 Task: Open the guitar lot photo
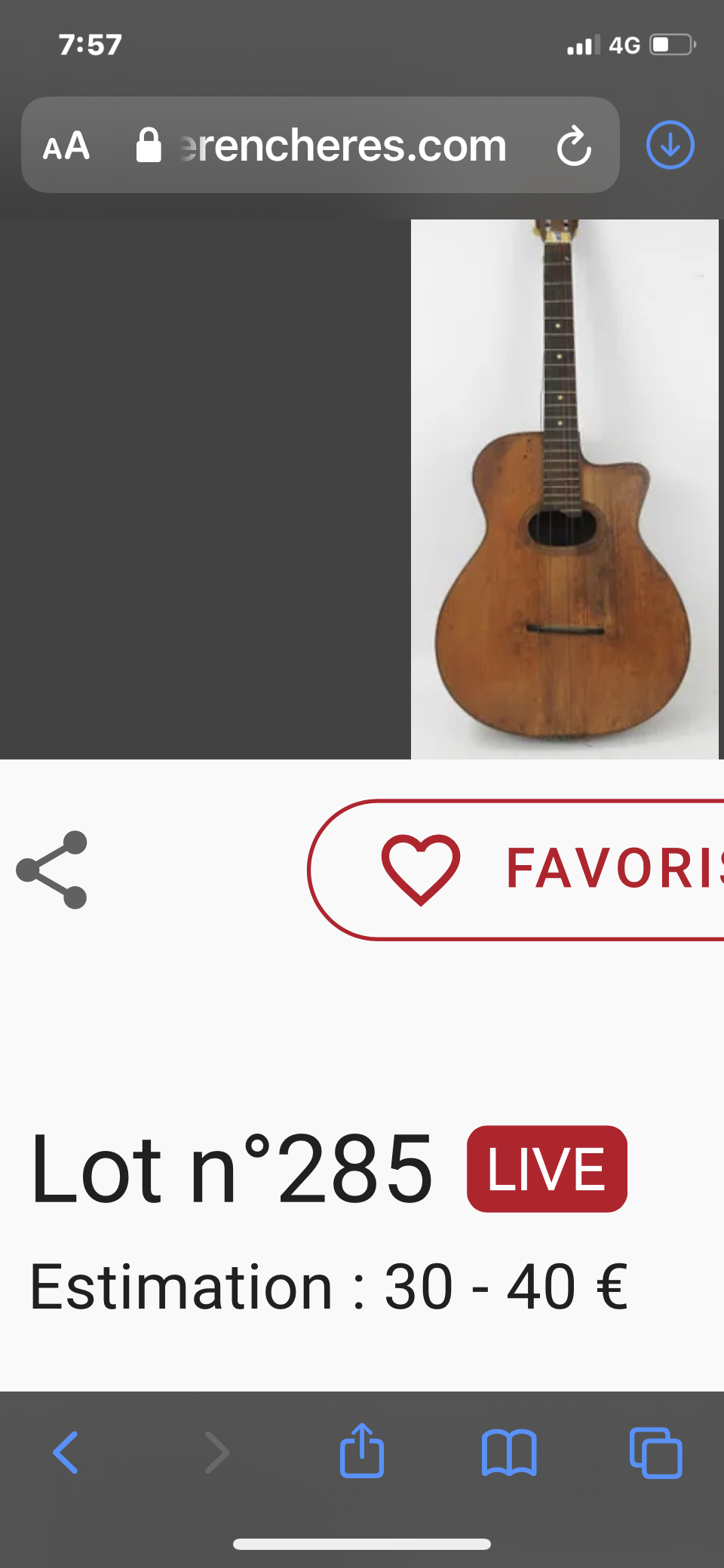click(564, 489)
